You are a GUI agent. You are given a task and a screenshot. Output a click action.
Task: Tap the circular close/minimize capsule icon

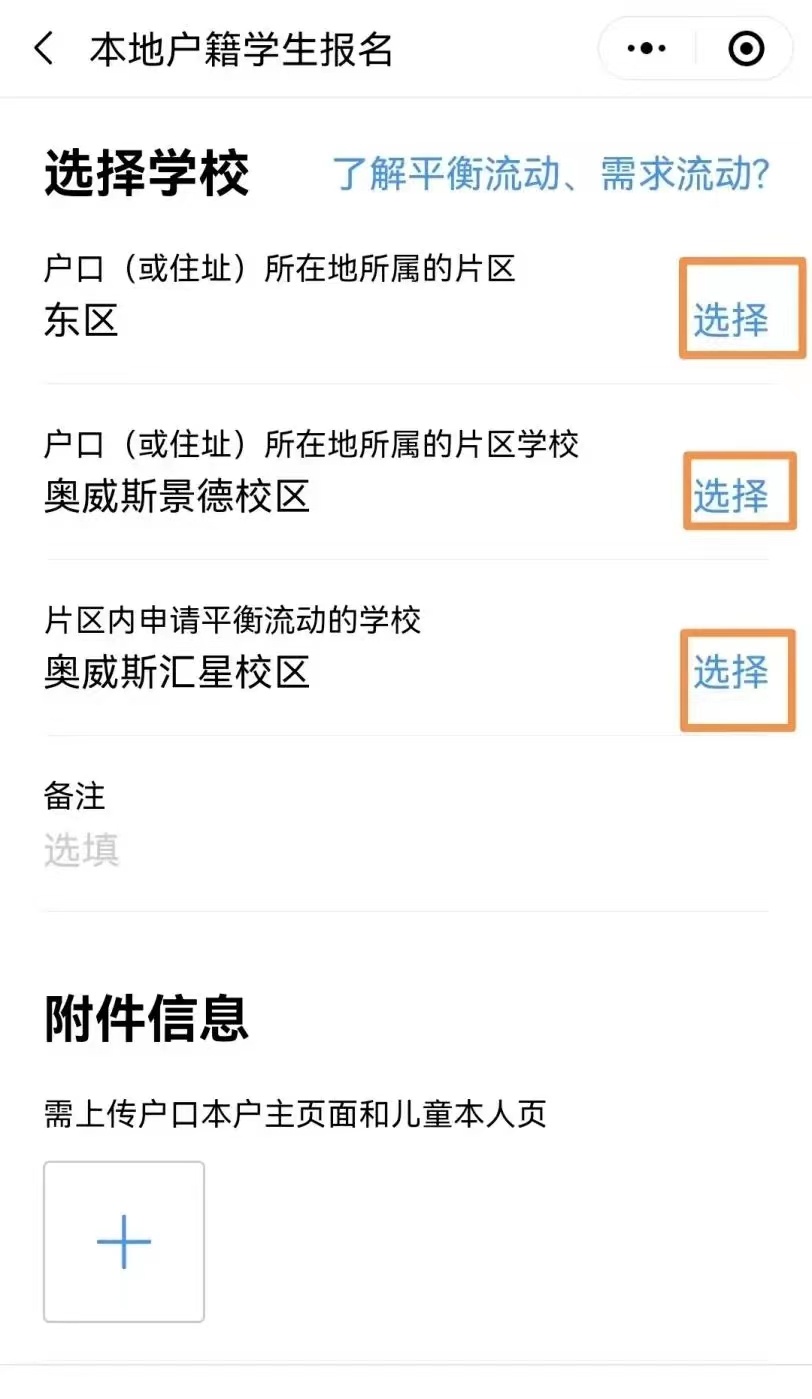(746, 47)
